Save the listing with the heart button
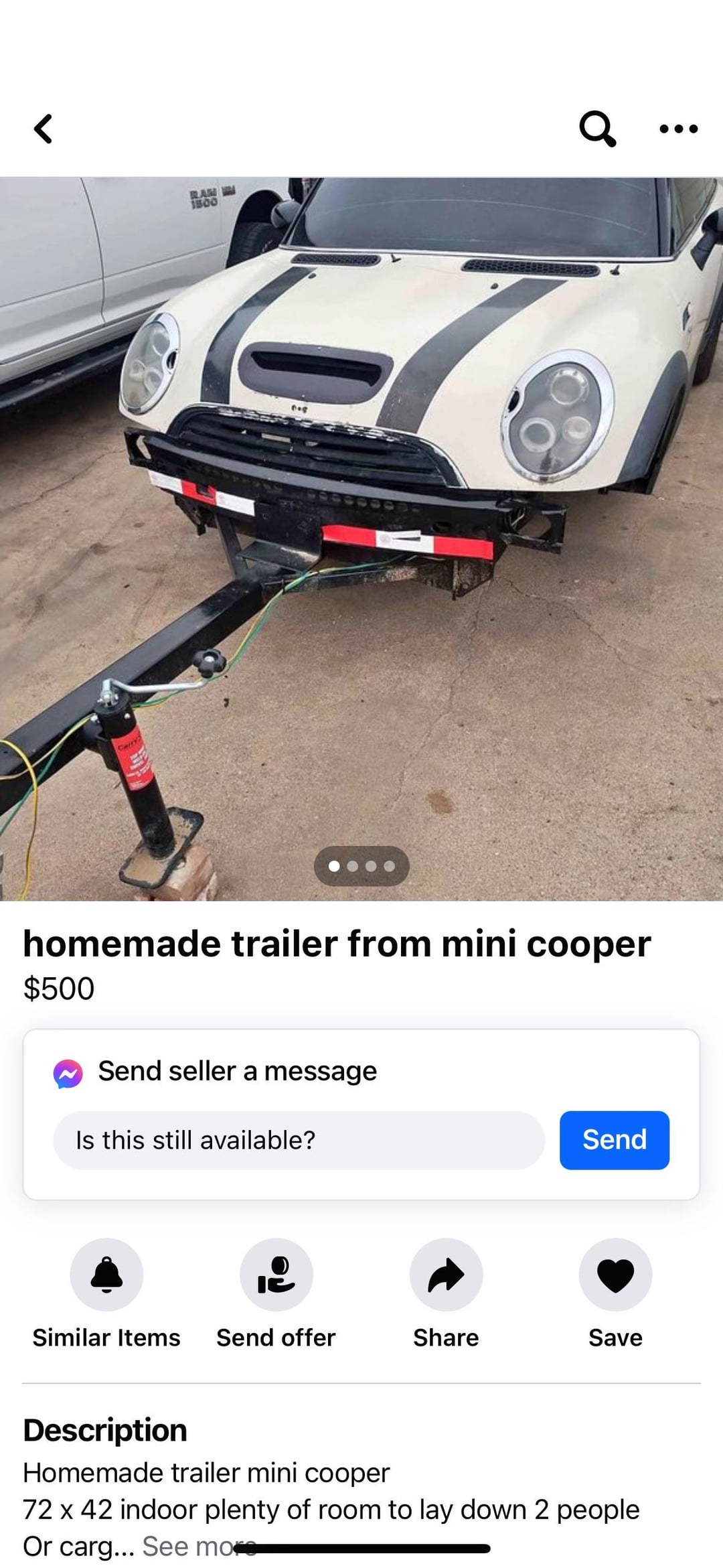 pos(615,1274)
